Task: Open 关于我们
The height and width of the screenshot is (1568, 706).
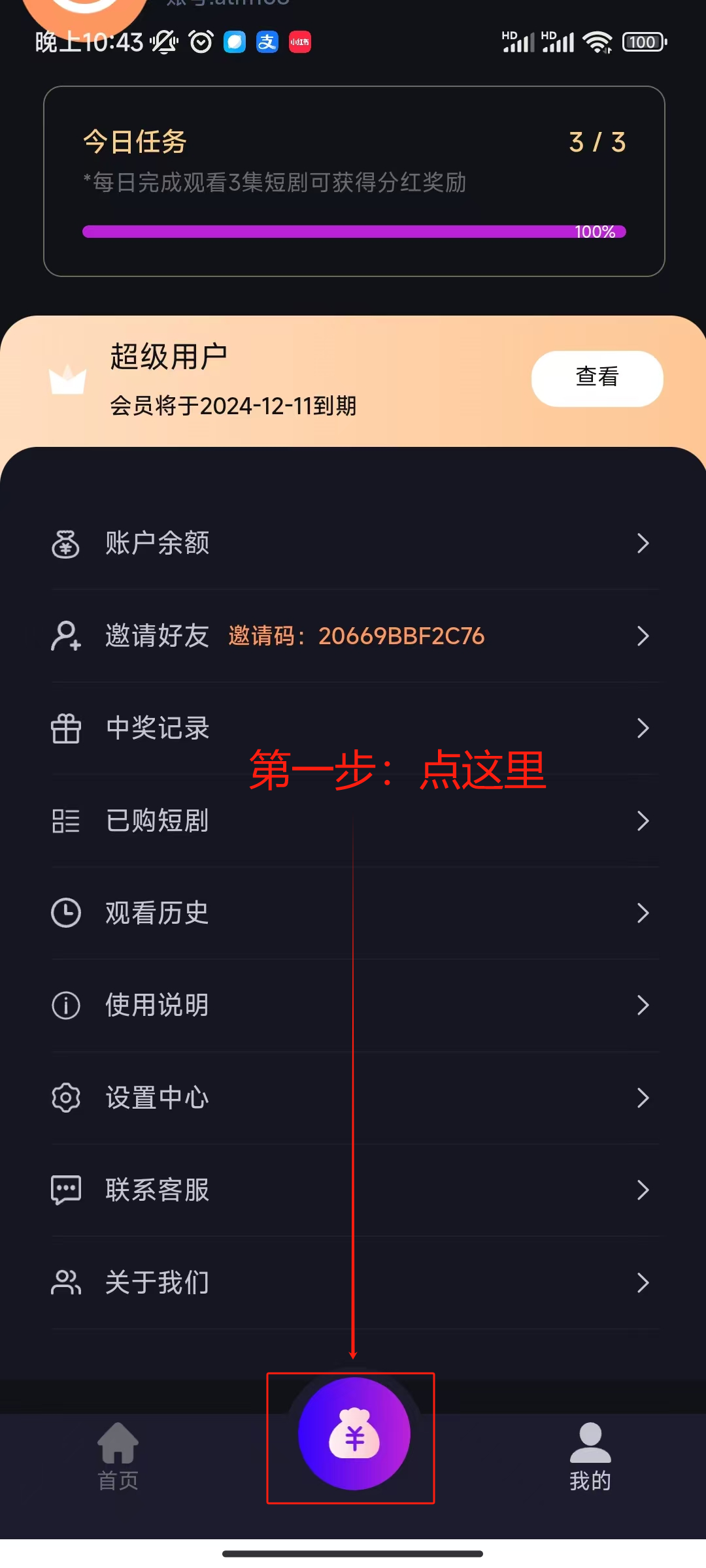Action: 353,1282
